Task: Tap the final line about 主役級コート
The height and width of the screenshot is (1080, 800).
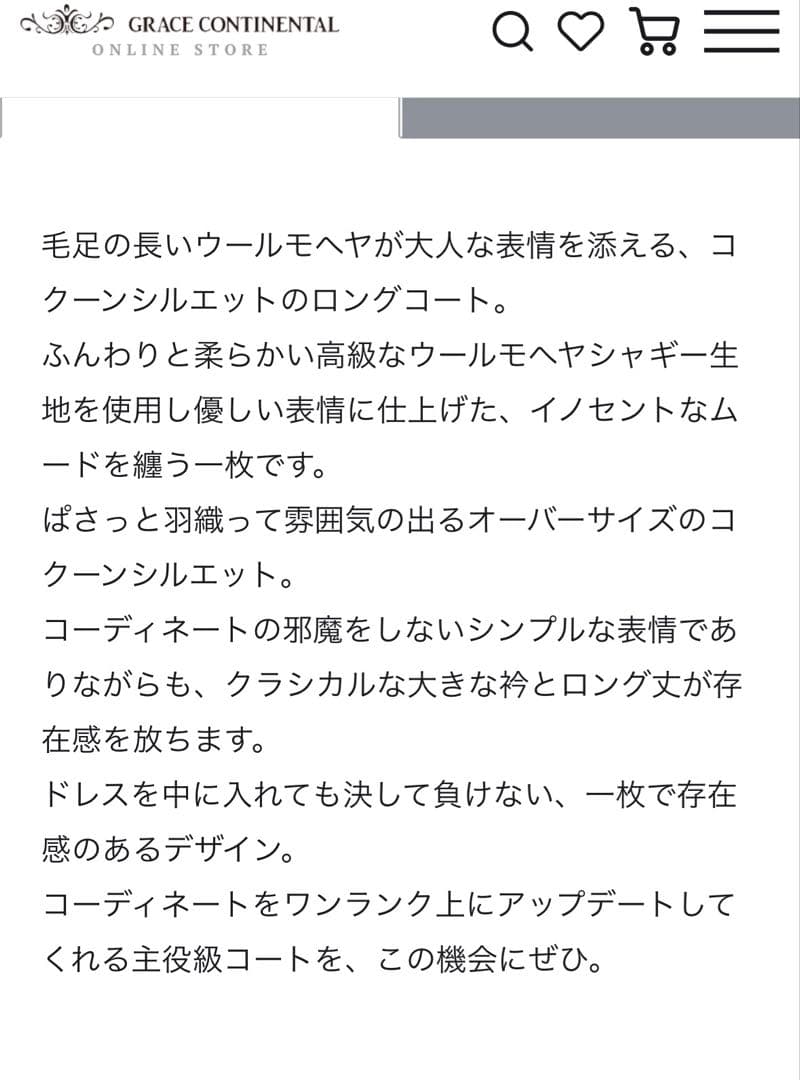Action: pyautogui.click(x=326, y=957)
